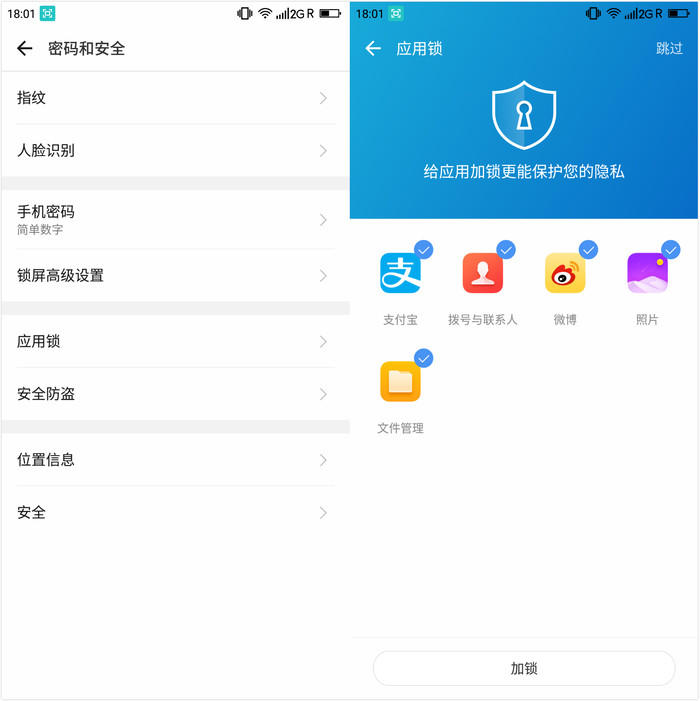Open 人脸识别 settings
Screen dimensions: 700x701
click(174, 151)
